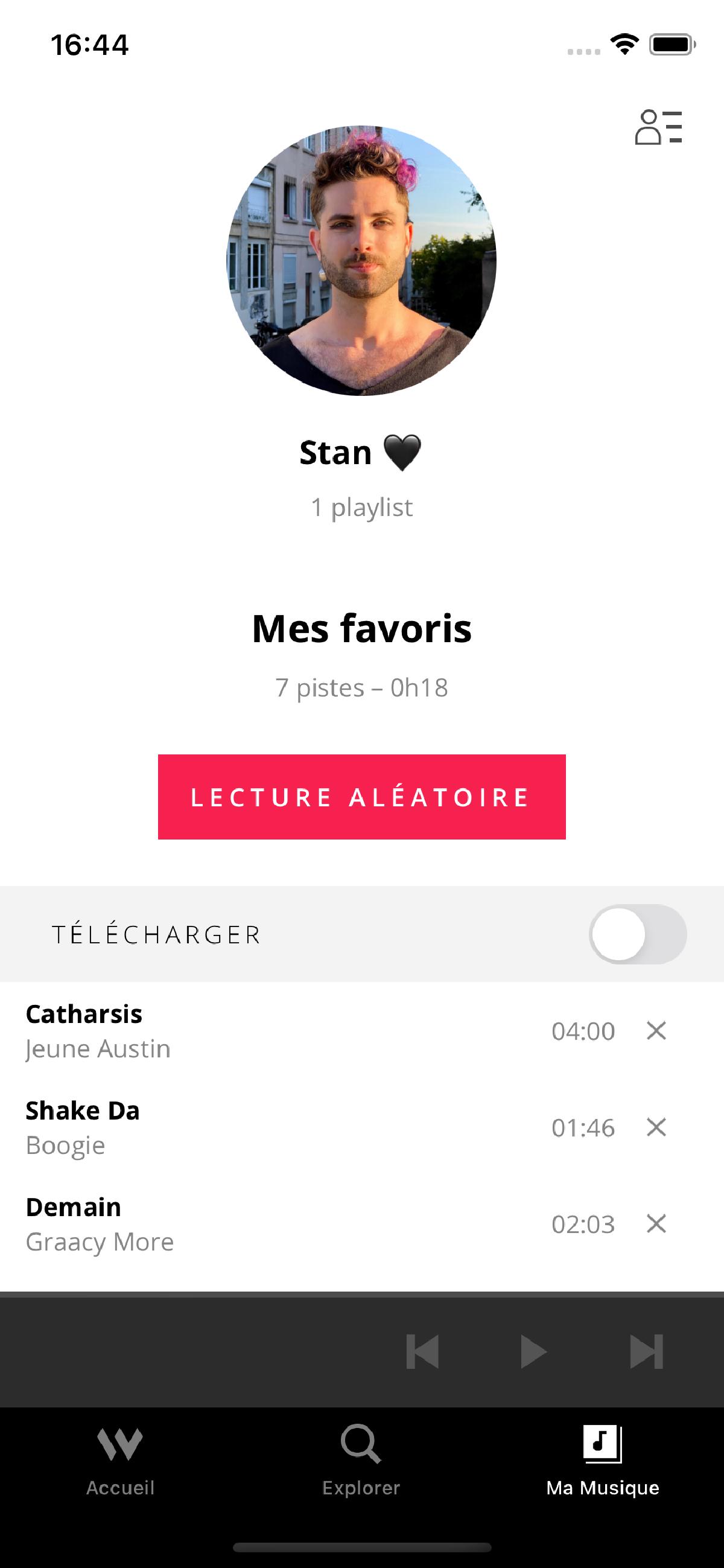Open the profile list icon
Image resolution: width=724 pixels, height=1568 pixels.
[x=658, y=127]
